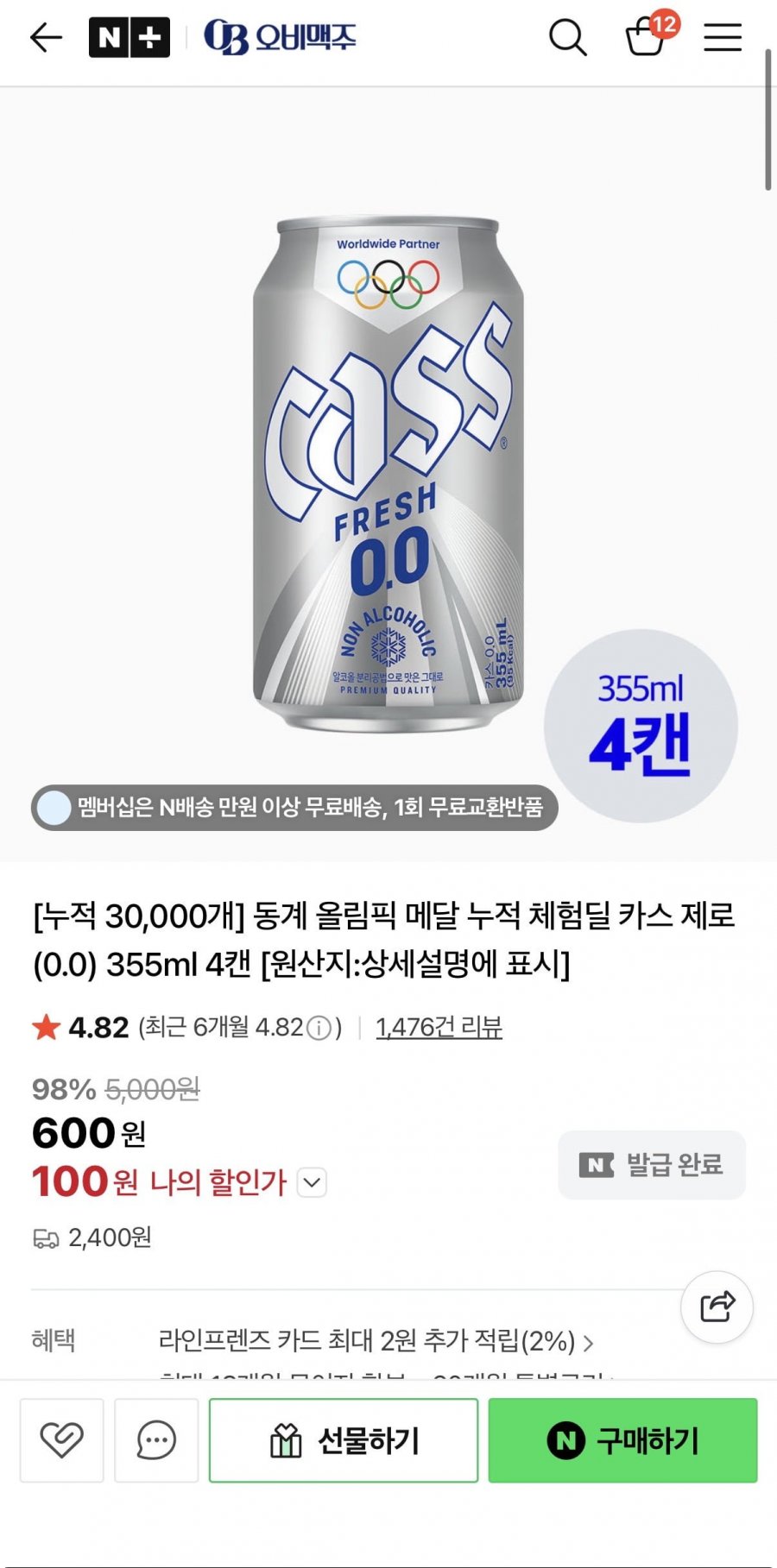Open the hamburger menu
This screenshot has height=1568, width=777.
tap(723, 38)
